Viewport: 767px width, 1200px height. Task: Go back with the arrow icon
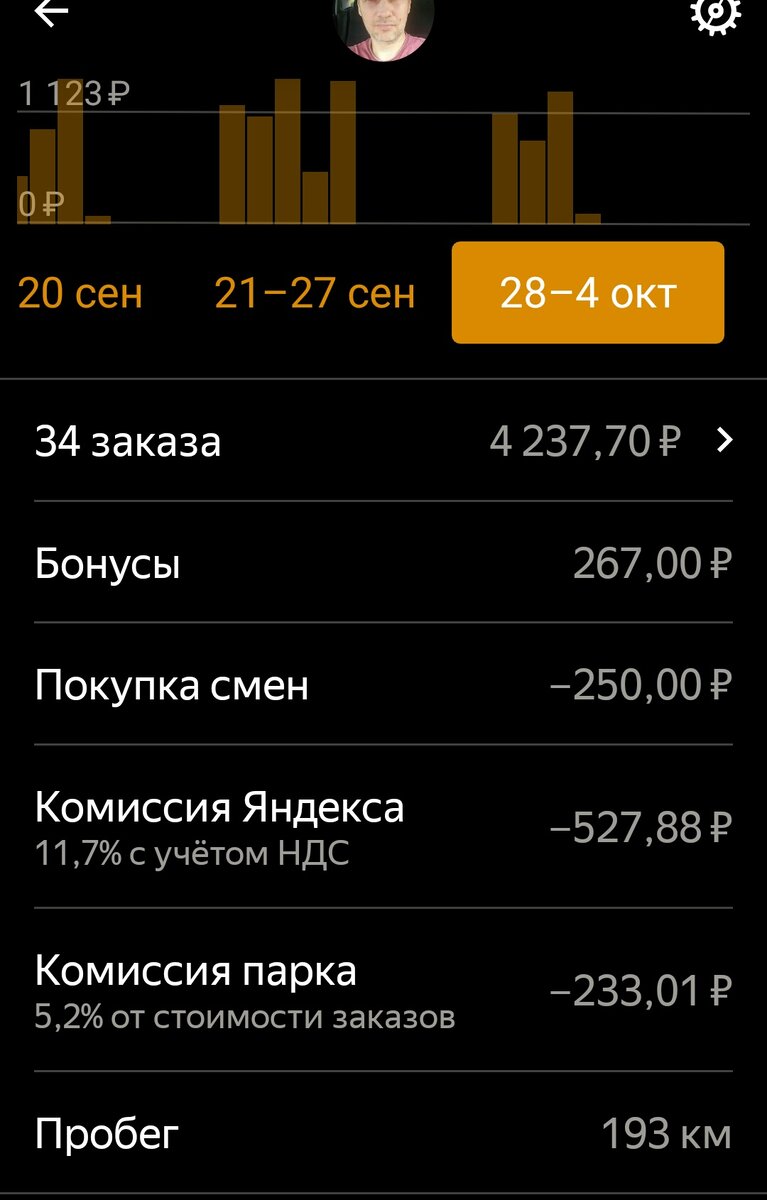[52, 12]
